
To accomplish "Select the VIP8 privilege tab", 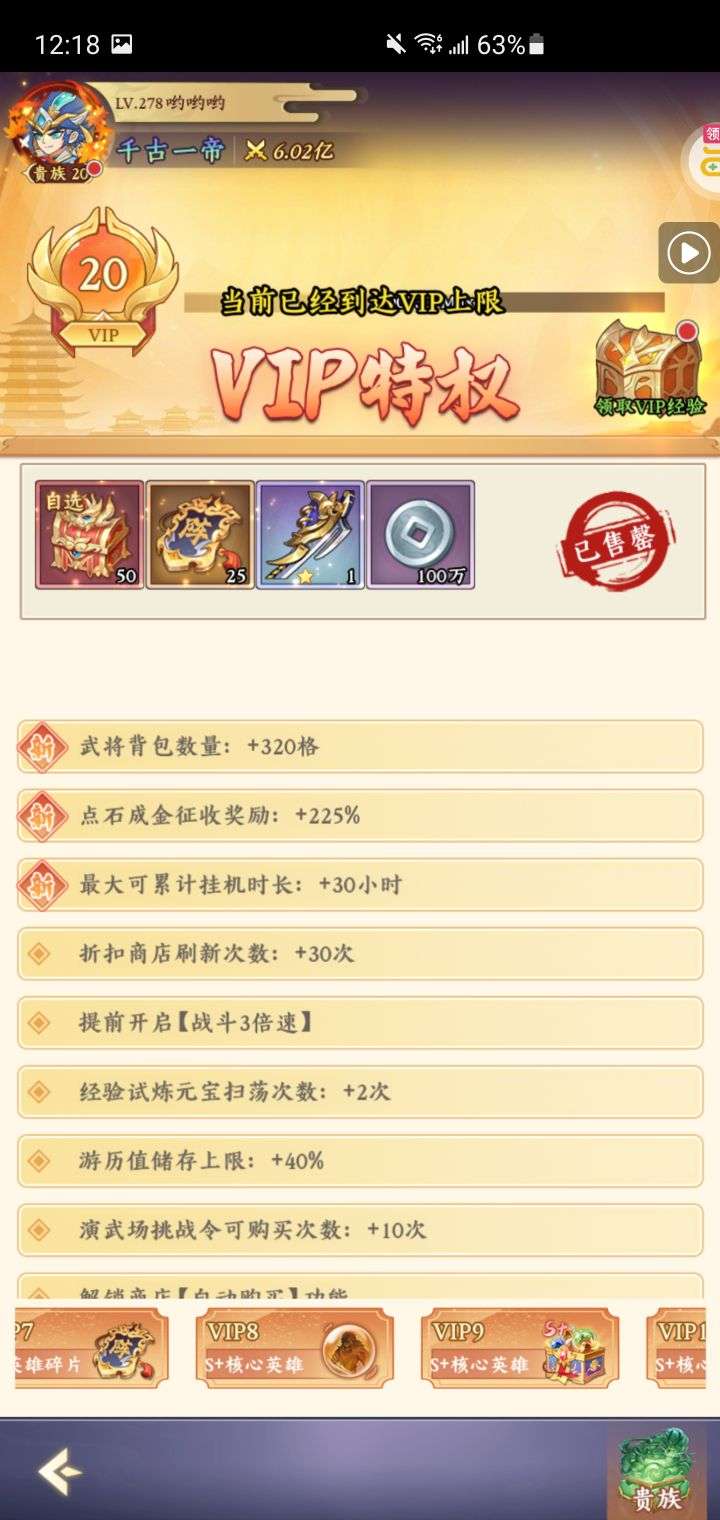I will tap(294, 1348).
